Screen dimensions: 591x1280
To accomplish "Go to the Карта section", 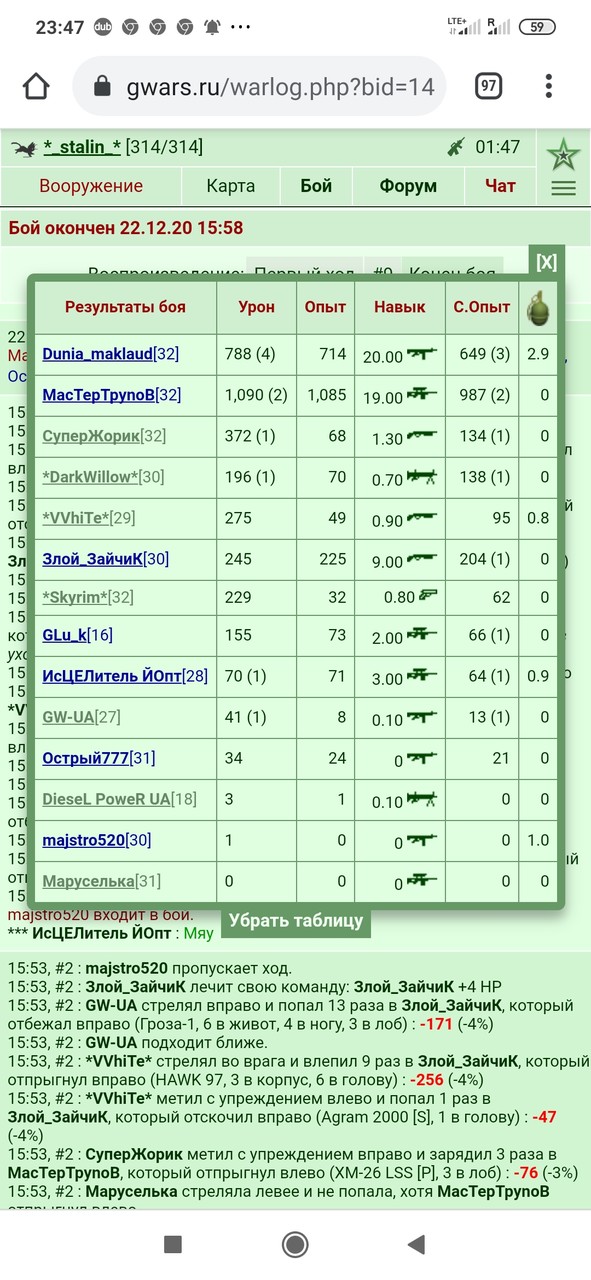I will pyautogui.click(x=231, y=186).
